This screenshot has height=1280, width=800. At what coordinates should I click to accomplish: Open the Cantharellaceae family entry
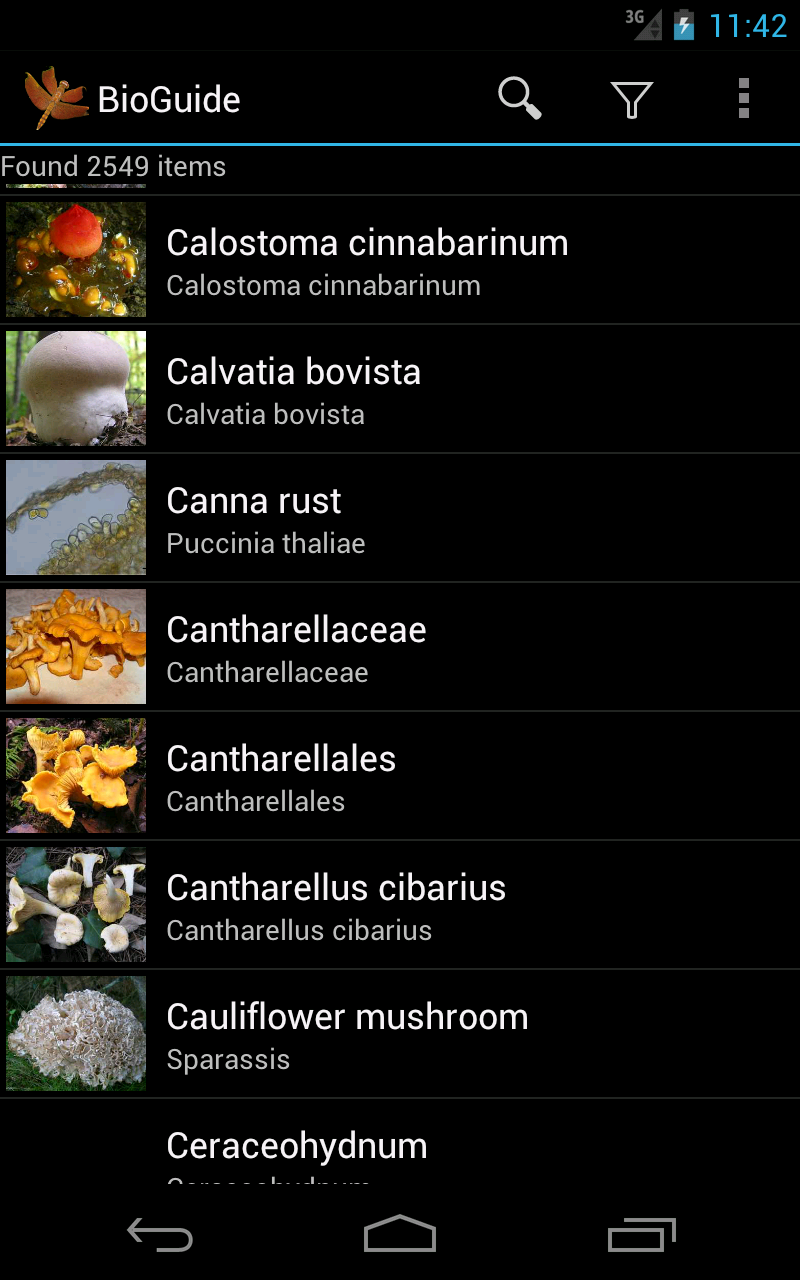tap(400, 646)
